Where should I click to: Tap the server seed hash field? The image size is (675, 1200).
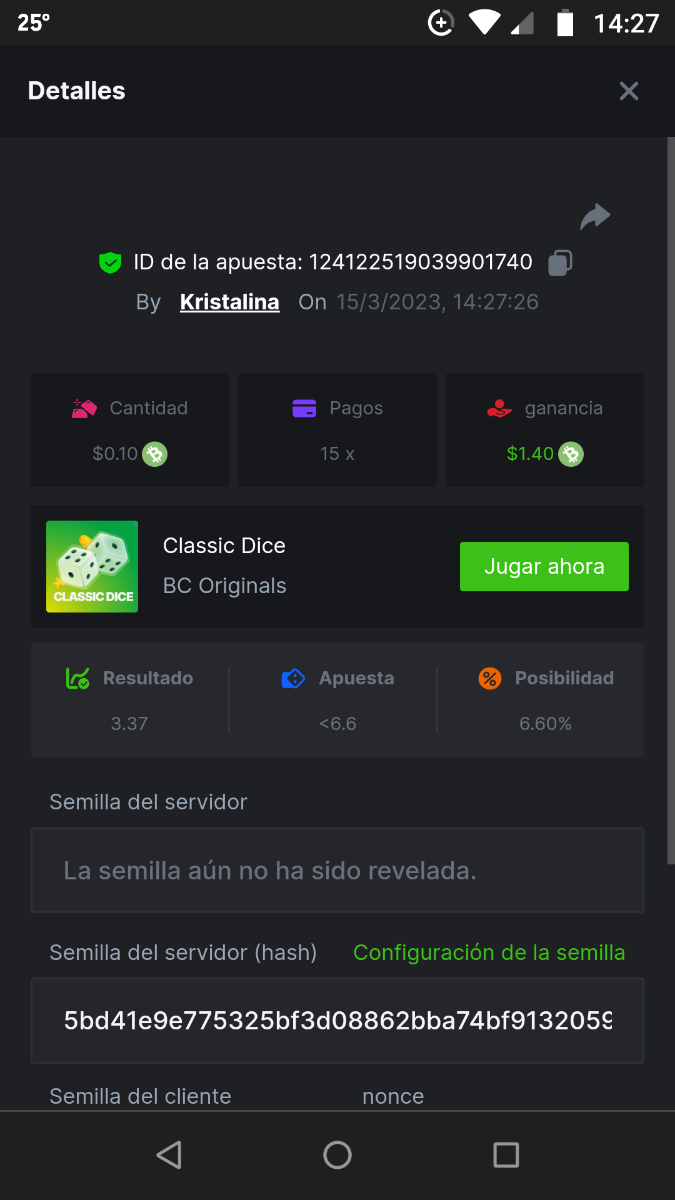coord(337,1021)
